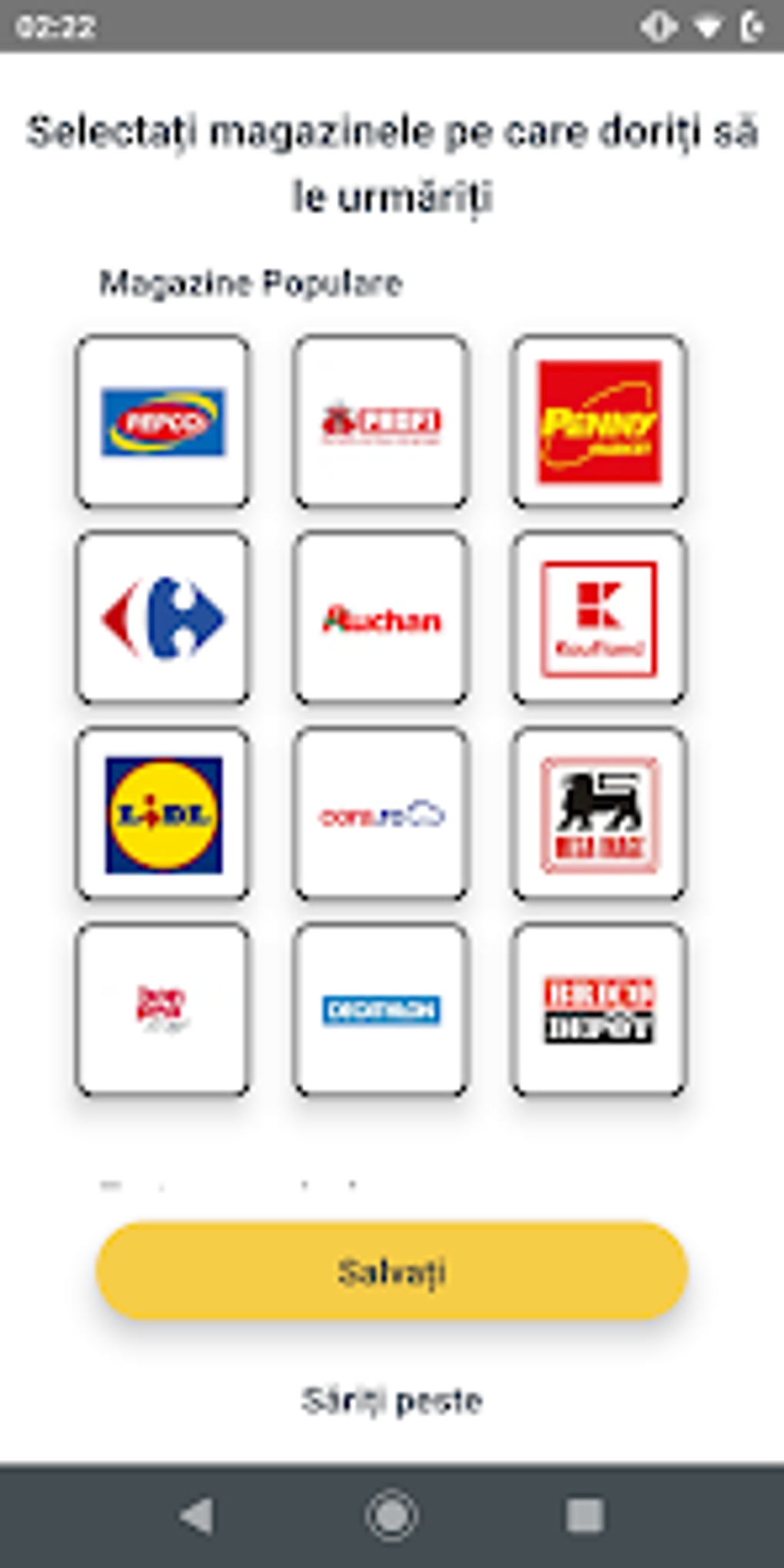784x1568 pixels.
Task: Select the Lidl store logo
Action: pos(161,811)
